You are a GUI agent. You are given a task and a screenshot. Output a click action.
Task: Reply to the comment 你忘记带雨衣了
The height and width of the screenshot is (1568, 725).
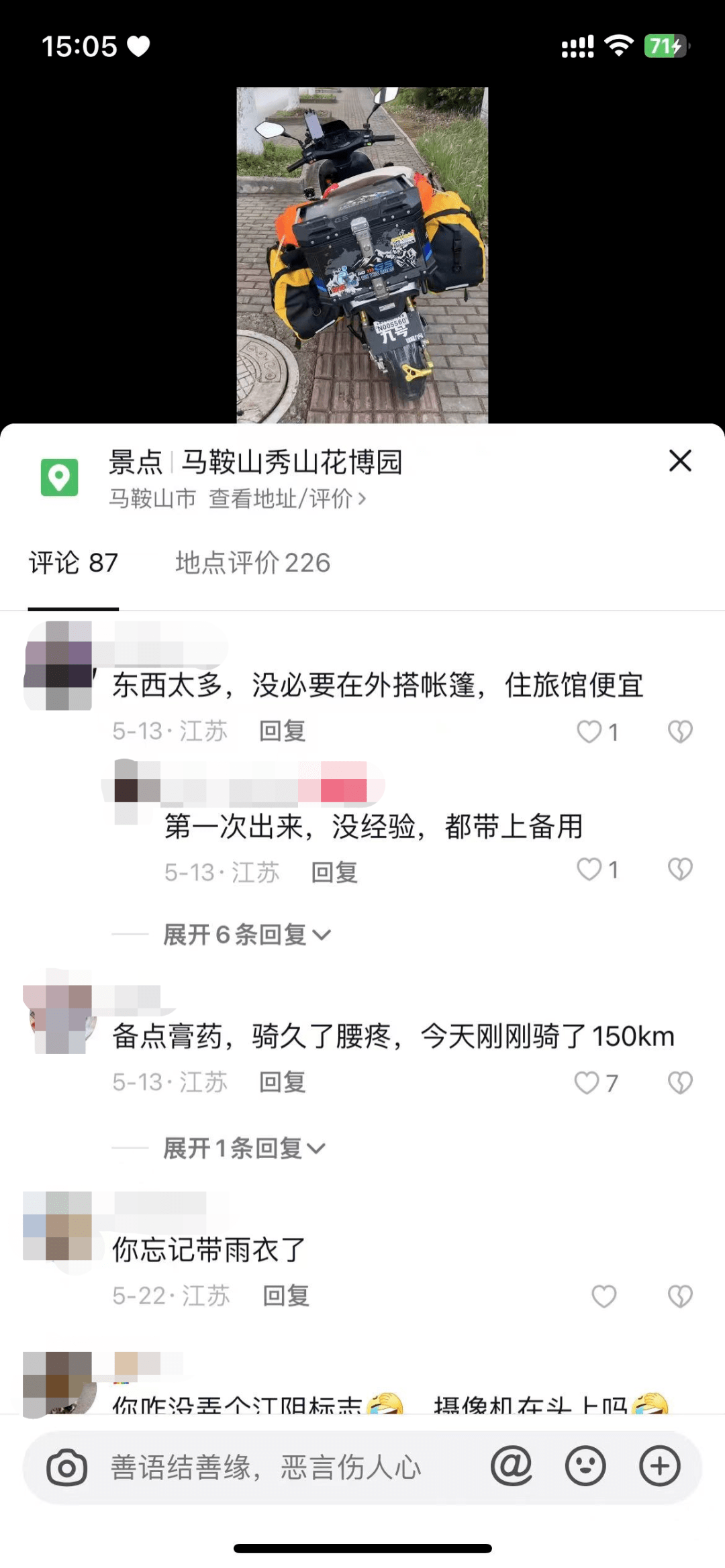285,1296
